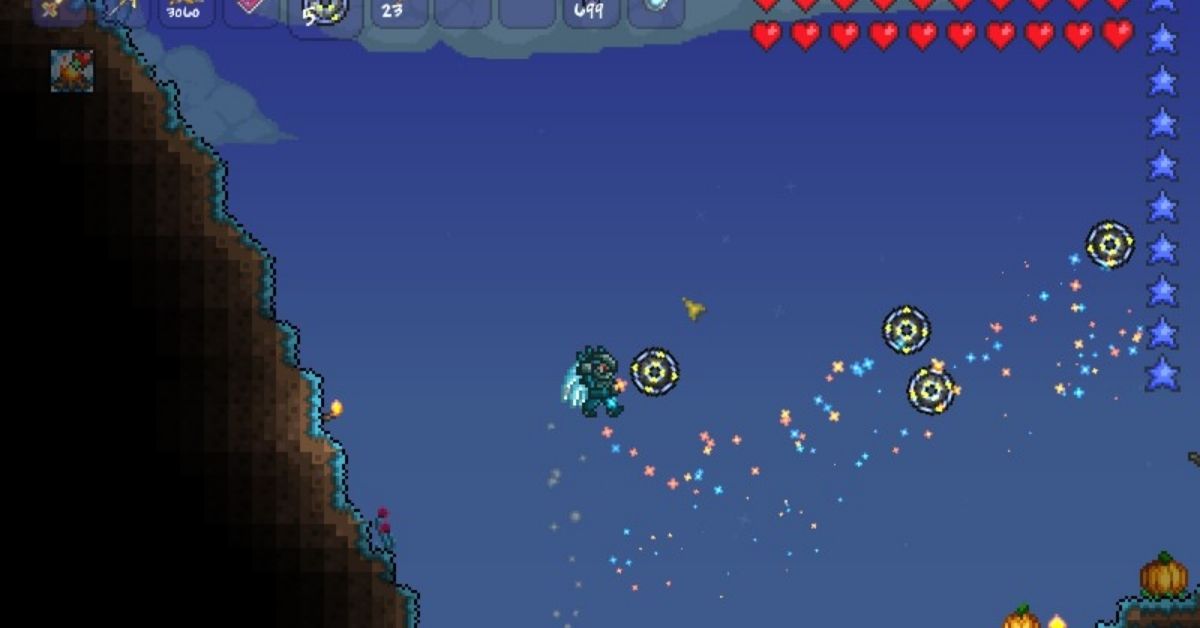Screen dimensions: 1200x628
Task: Select the hotbar slot with the glowing orb
Action: point(656,10)
